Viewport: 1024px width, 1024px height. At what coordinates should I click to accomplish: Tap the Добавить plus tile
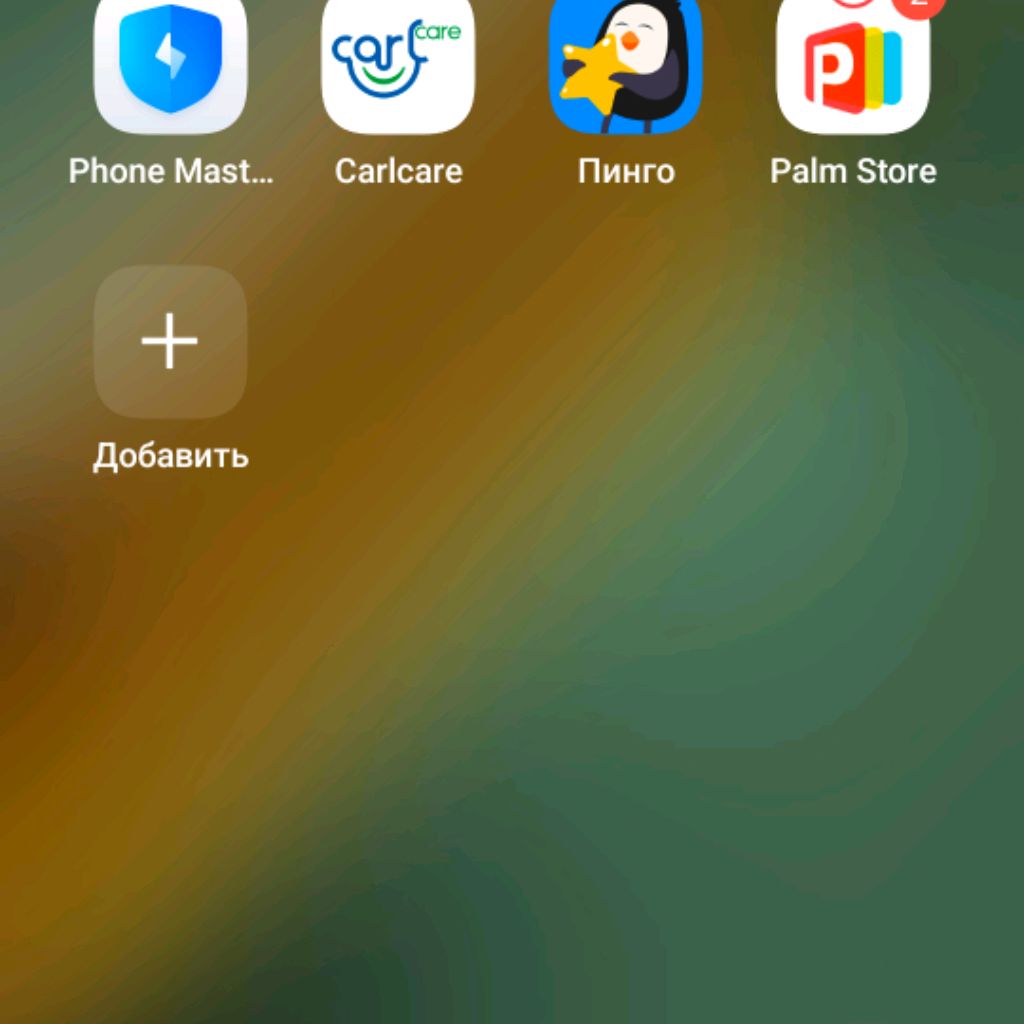click(170, 342)
